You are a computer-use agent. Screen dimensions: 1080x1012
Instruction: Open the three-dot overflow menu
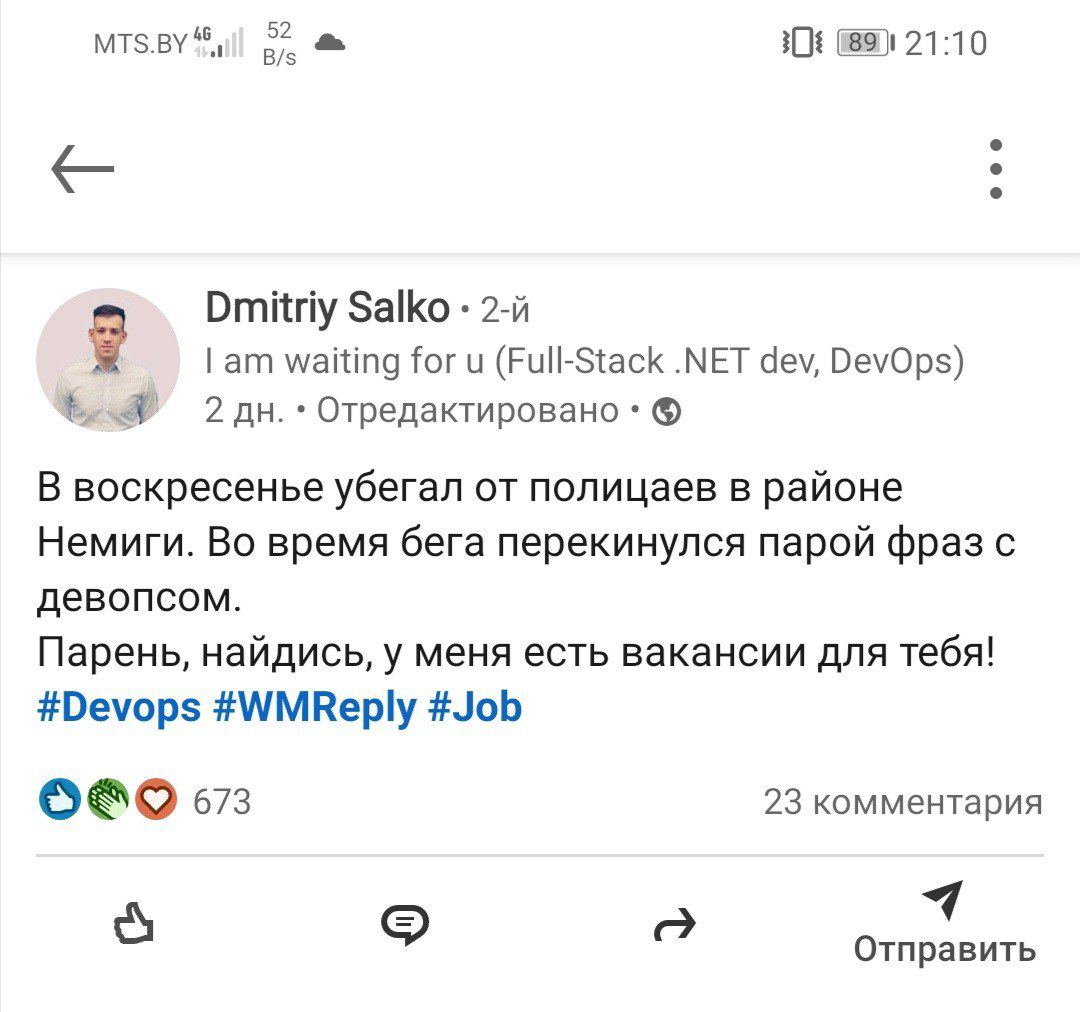995,169
